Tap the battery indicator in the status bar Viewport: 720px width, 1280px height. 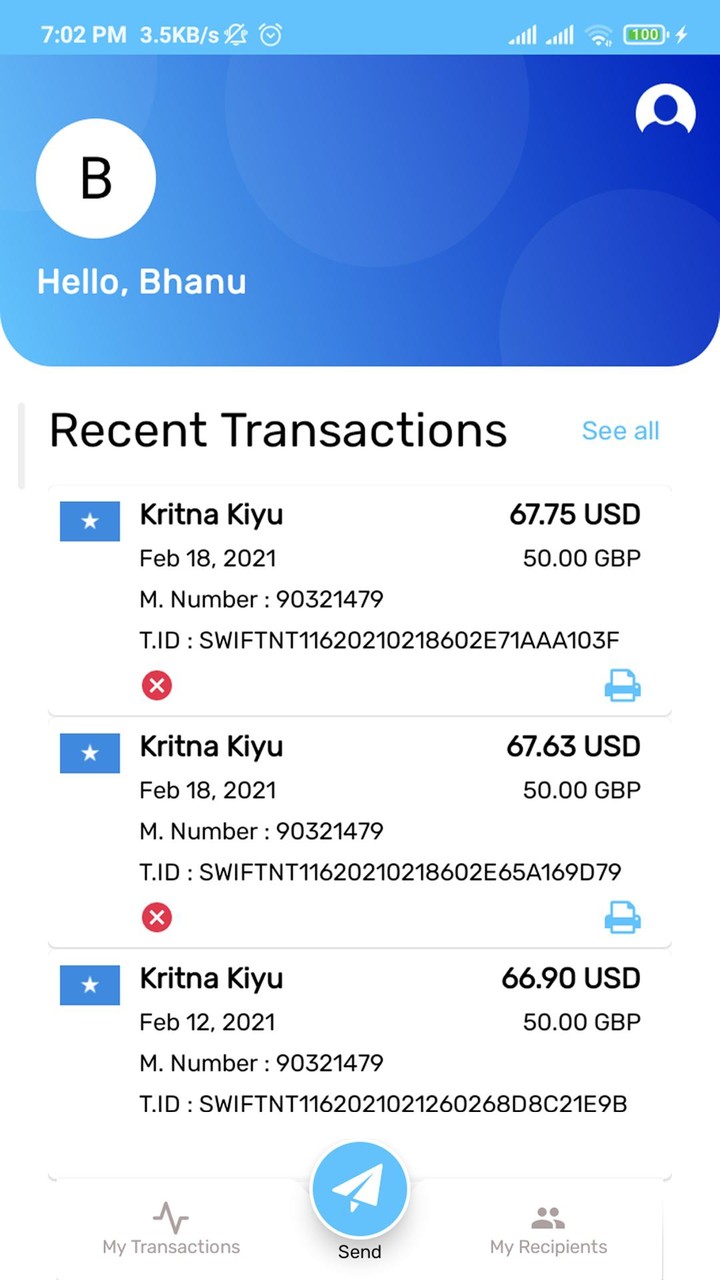644,33
